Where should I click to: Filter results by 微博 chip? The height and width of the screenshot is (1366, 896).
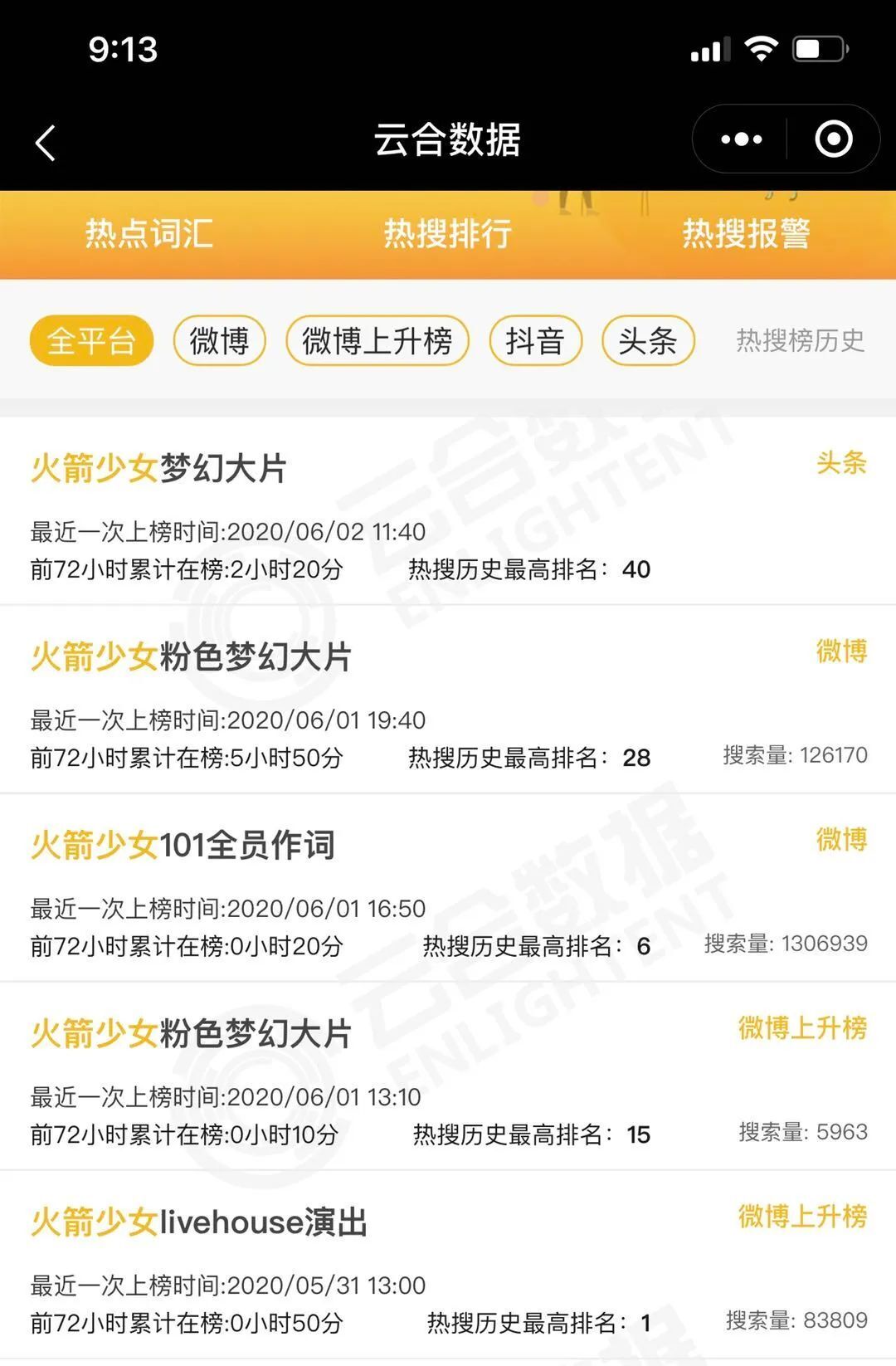(219, 341)
